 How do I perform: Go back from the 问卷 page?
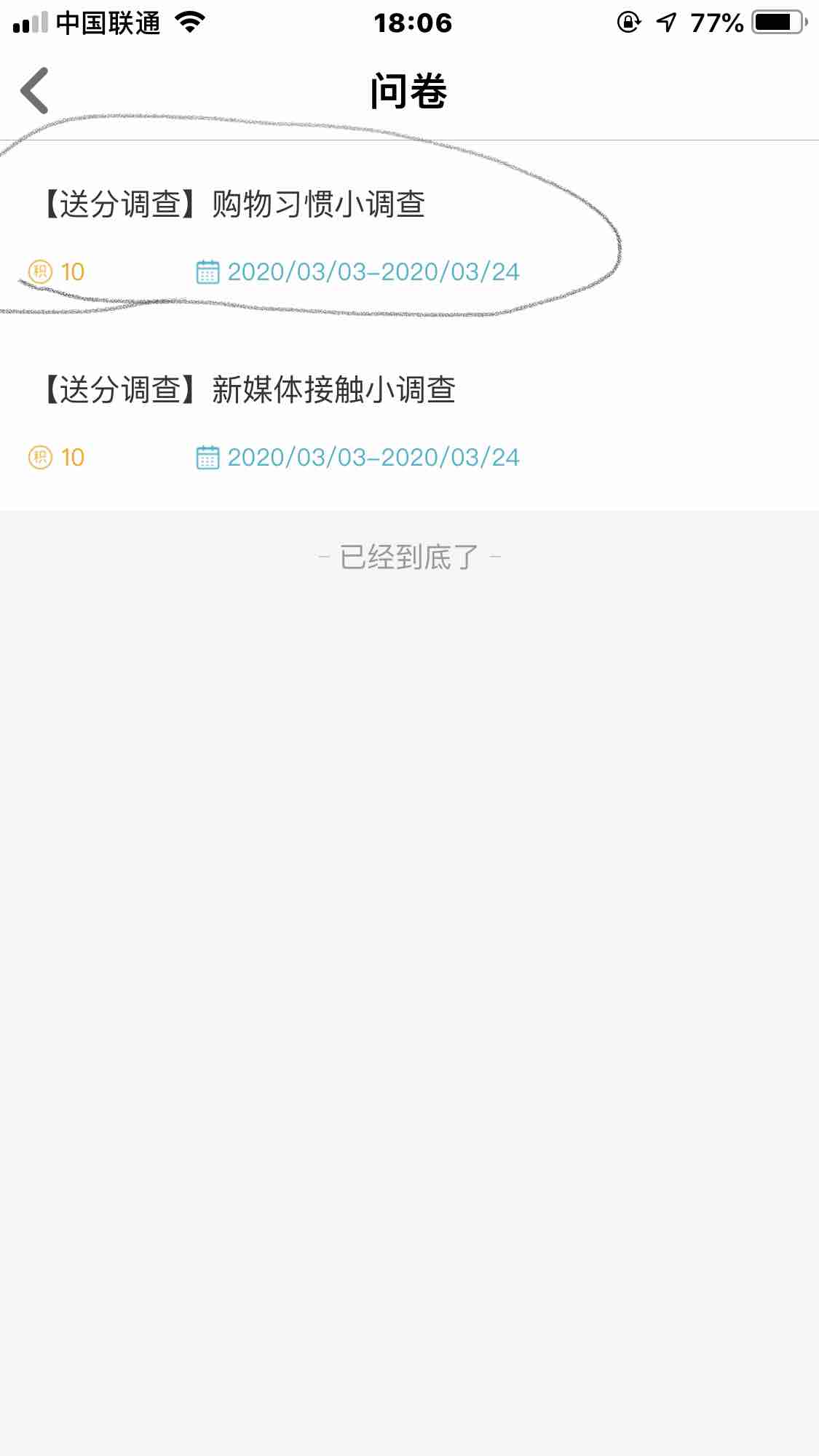click(x=35, y=91)
